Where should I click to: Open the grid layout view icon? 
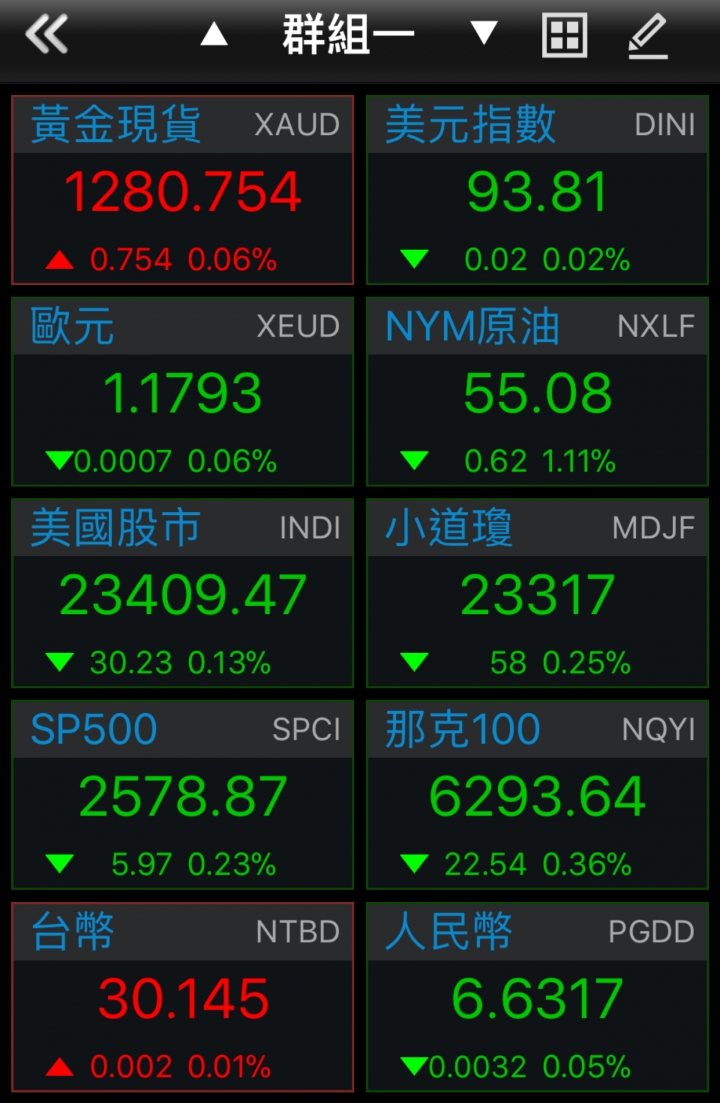(x=564, y=36)
